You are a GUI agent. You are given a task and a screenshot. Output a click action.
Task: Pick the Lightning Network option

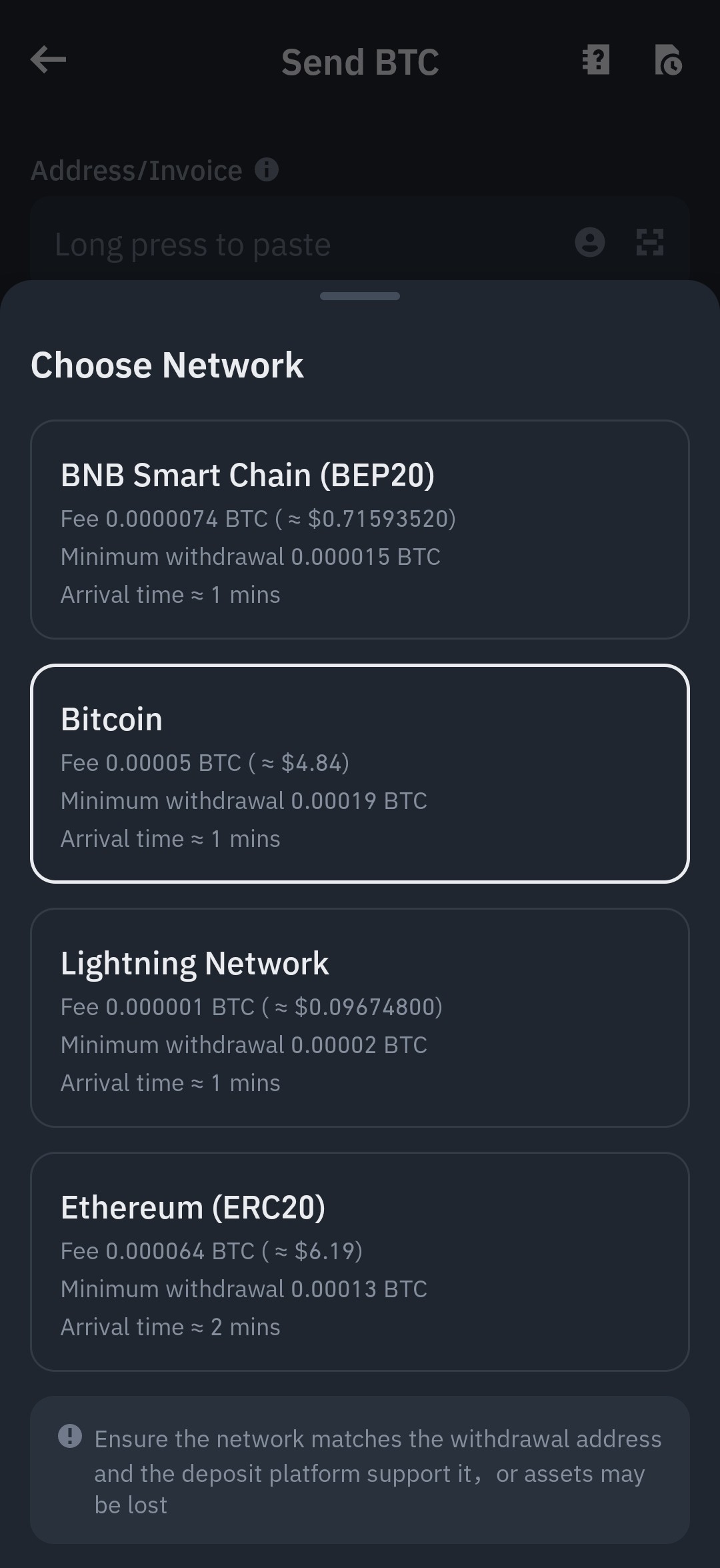pyautogui.click(x=360, y=1018)
